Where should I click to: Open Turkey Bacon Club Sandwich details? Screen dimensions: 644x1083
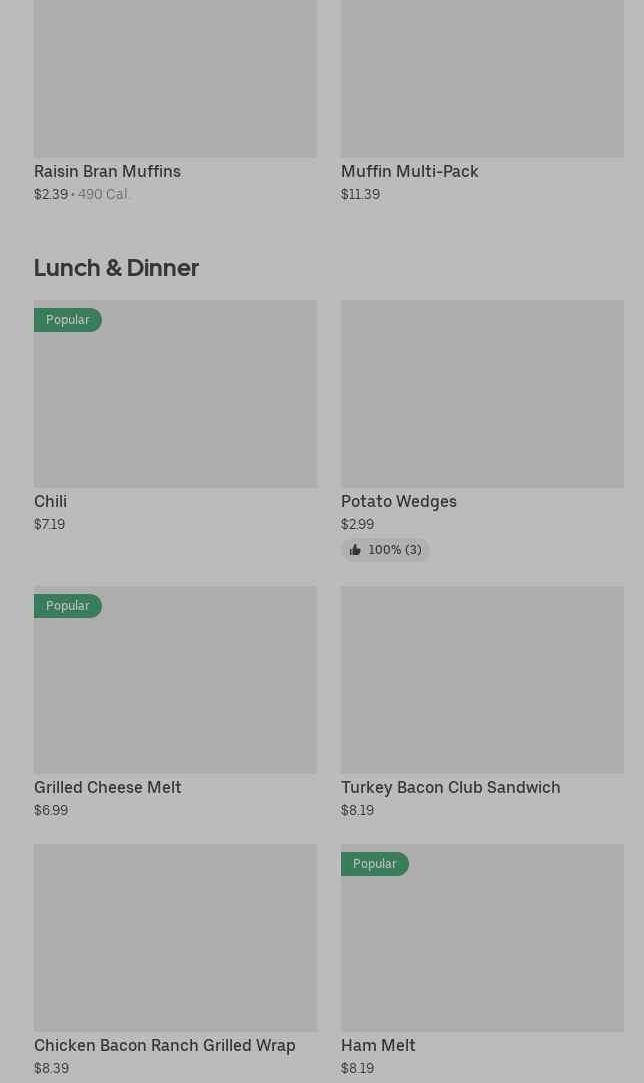click(482, 702)
